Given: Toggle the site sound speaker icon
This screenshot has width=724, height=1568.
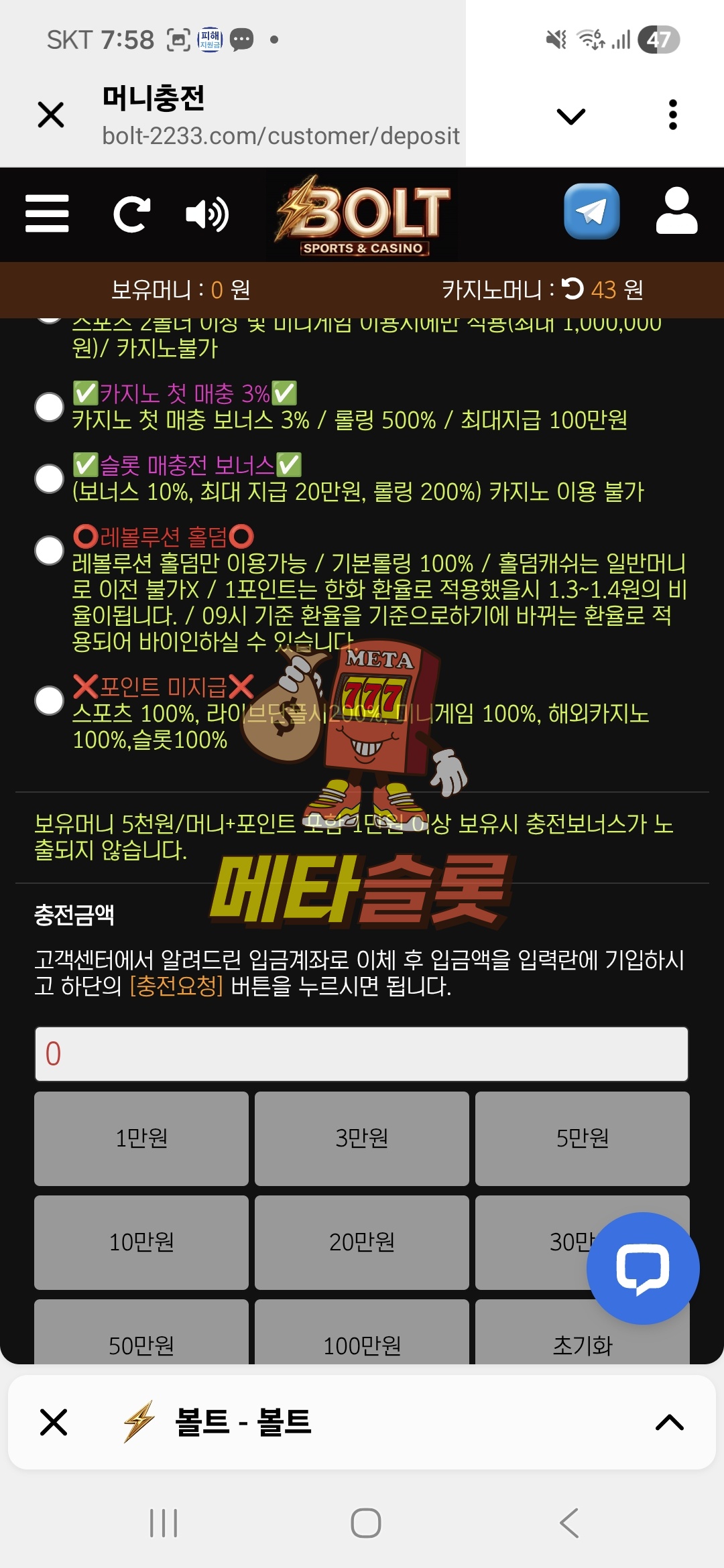Looking at the screenshot, I should pyautogui.click(x=207, y=214).
